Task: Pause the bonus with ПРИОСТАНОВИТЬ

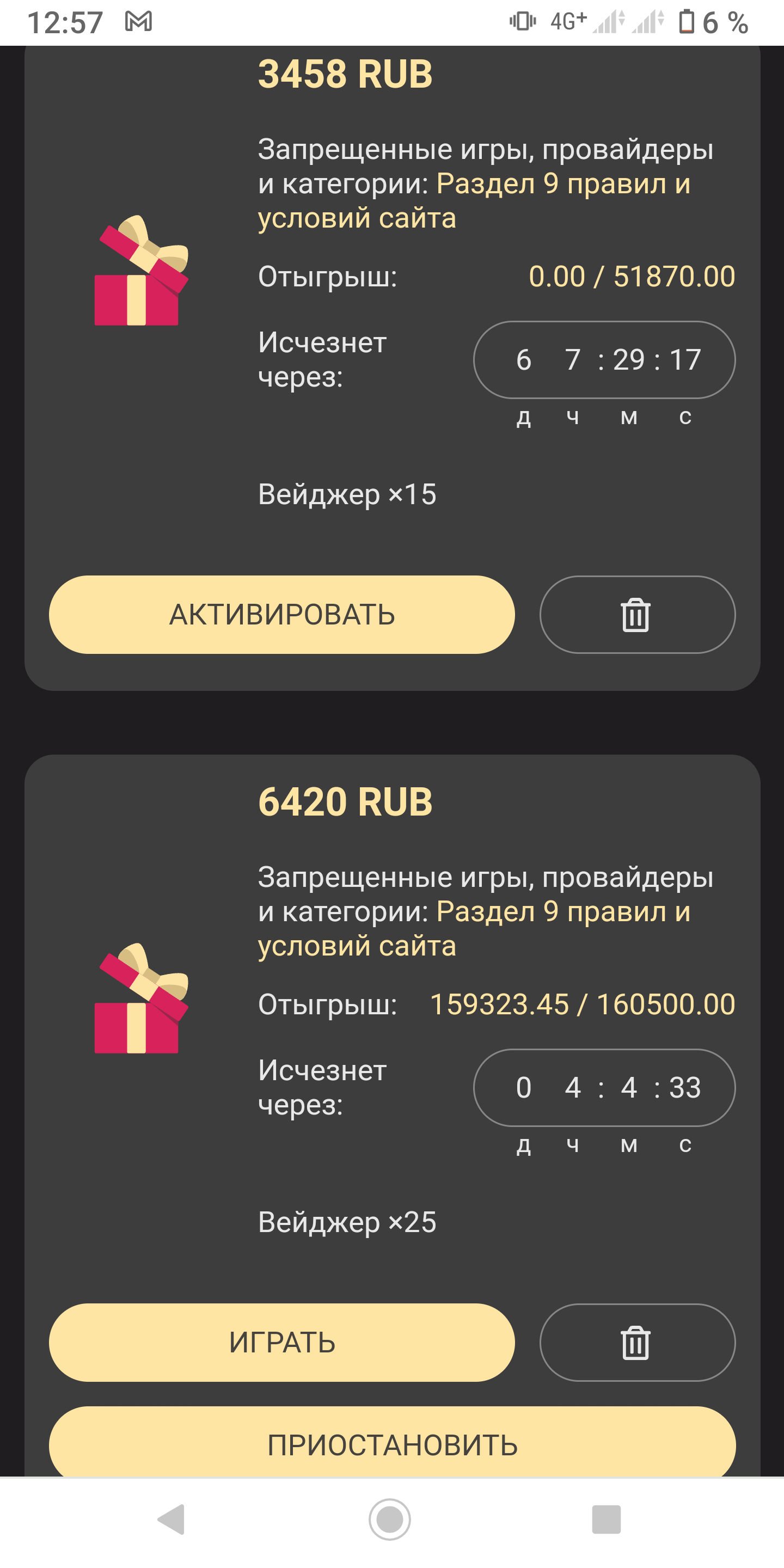Action: 392,1444
